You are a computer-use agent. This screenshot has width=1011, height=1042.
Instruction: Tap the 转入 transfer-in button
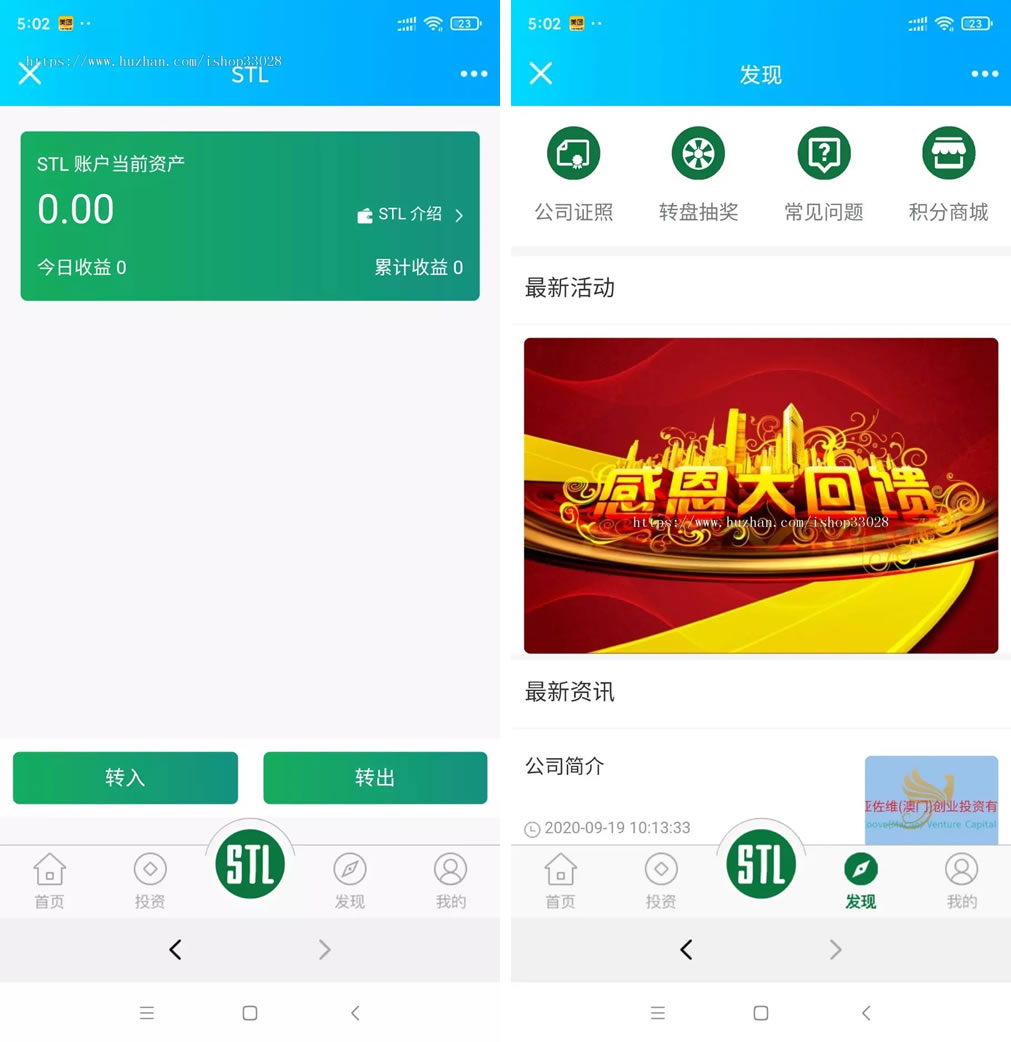(x=125, y=777)
